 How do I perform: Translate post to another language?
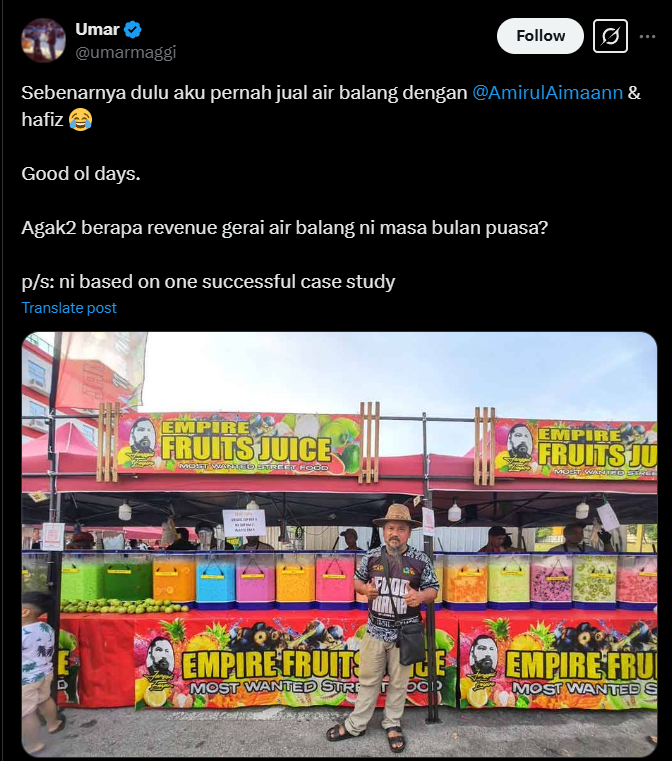click(x=69, y=308)
